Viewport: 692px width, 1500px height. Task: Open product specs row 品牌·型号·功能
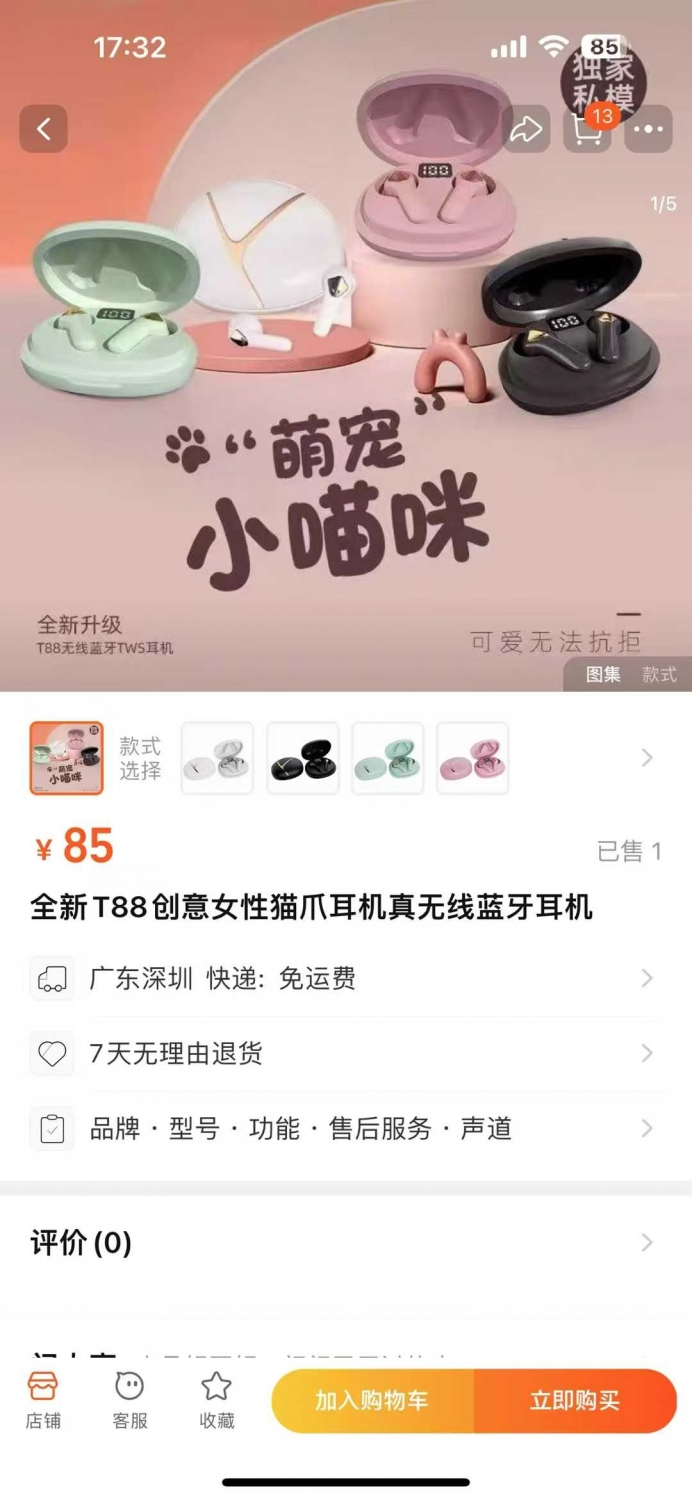tap(346, 1129)
